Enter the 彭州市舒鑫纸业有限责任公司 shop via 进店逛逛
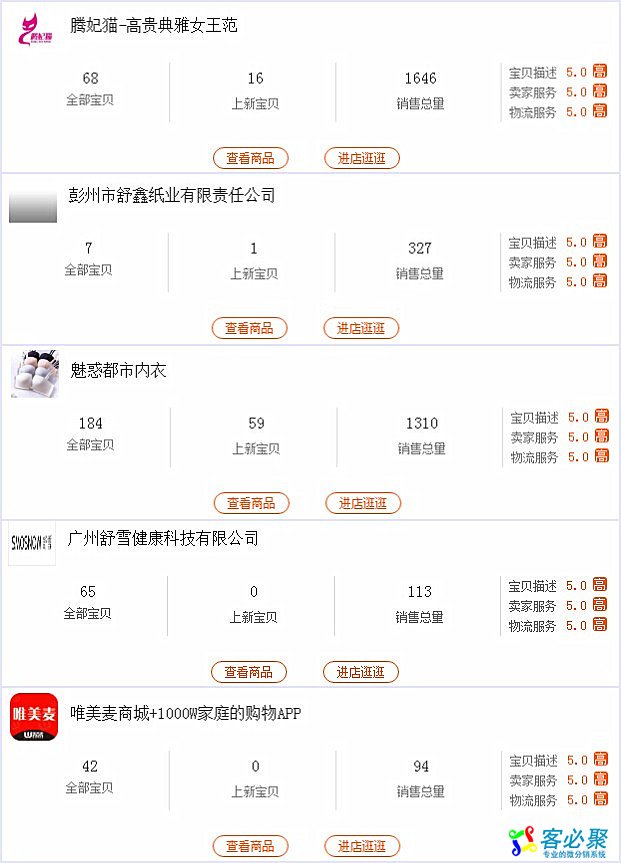 click(x=361, y=328)
